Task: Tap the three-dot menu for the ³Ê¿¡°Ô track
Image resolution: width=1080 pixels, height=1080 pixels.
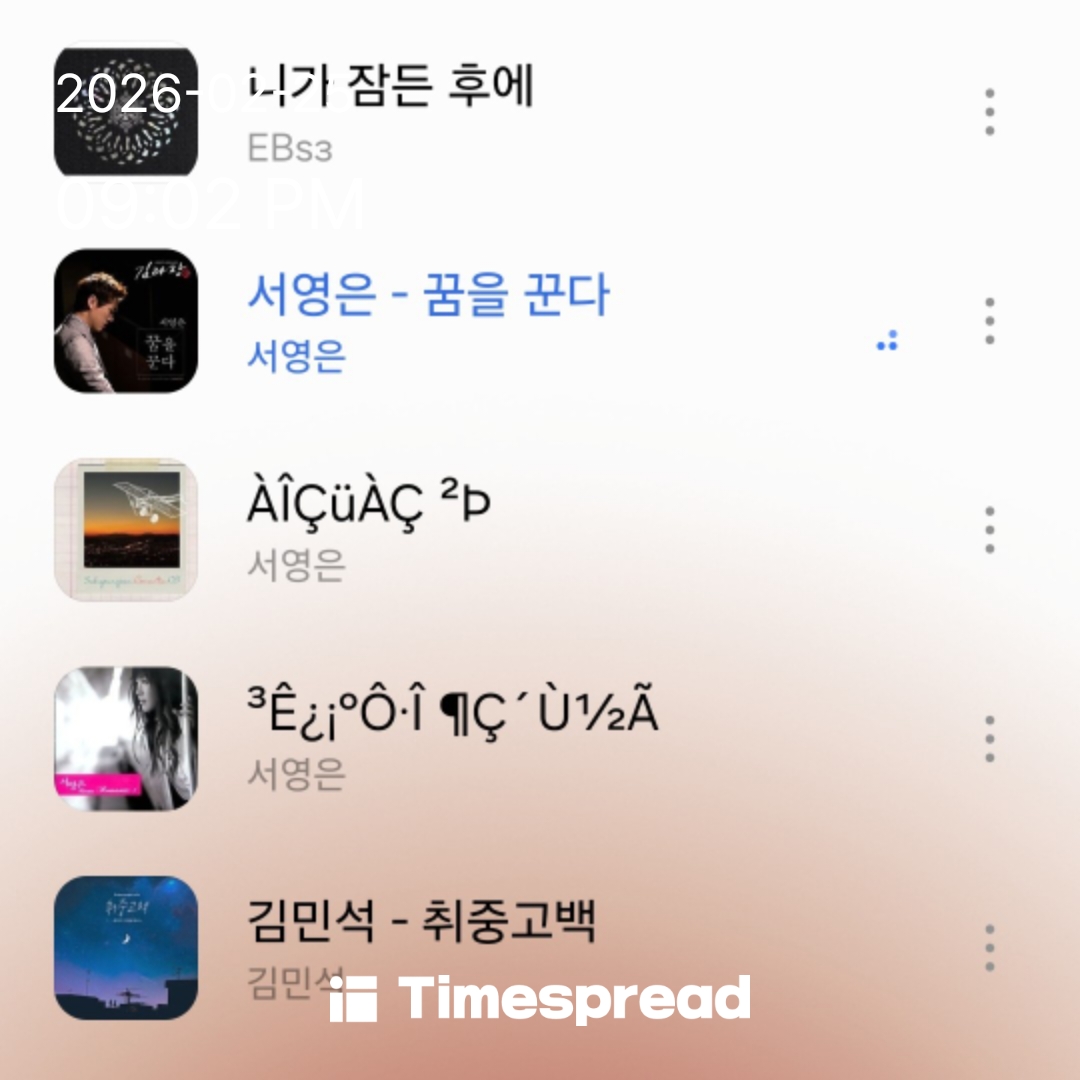Action: click(989, 739)
